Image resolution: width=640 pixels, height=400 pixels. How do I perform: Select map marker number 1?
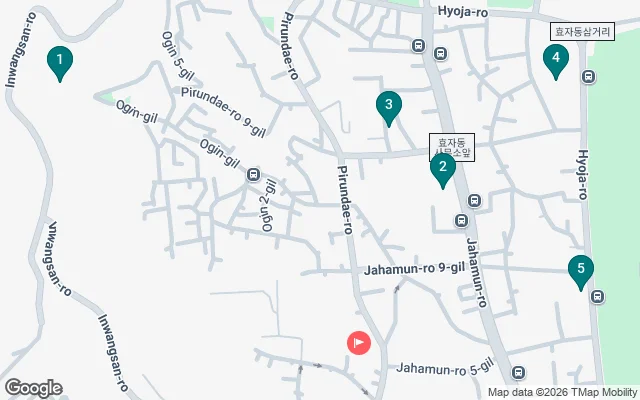click(60, 62)
